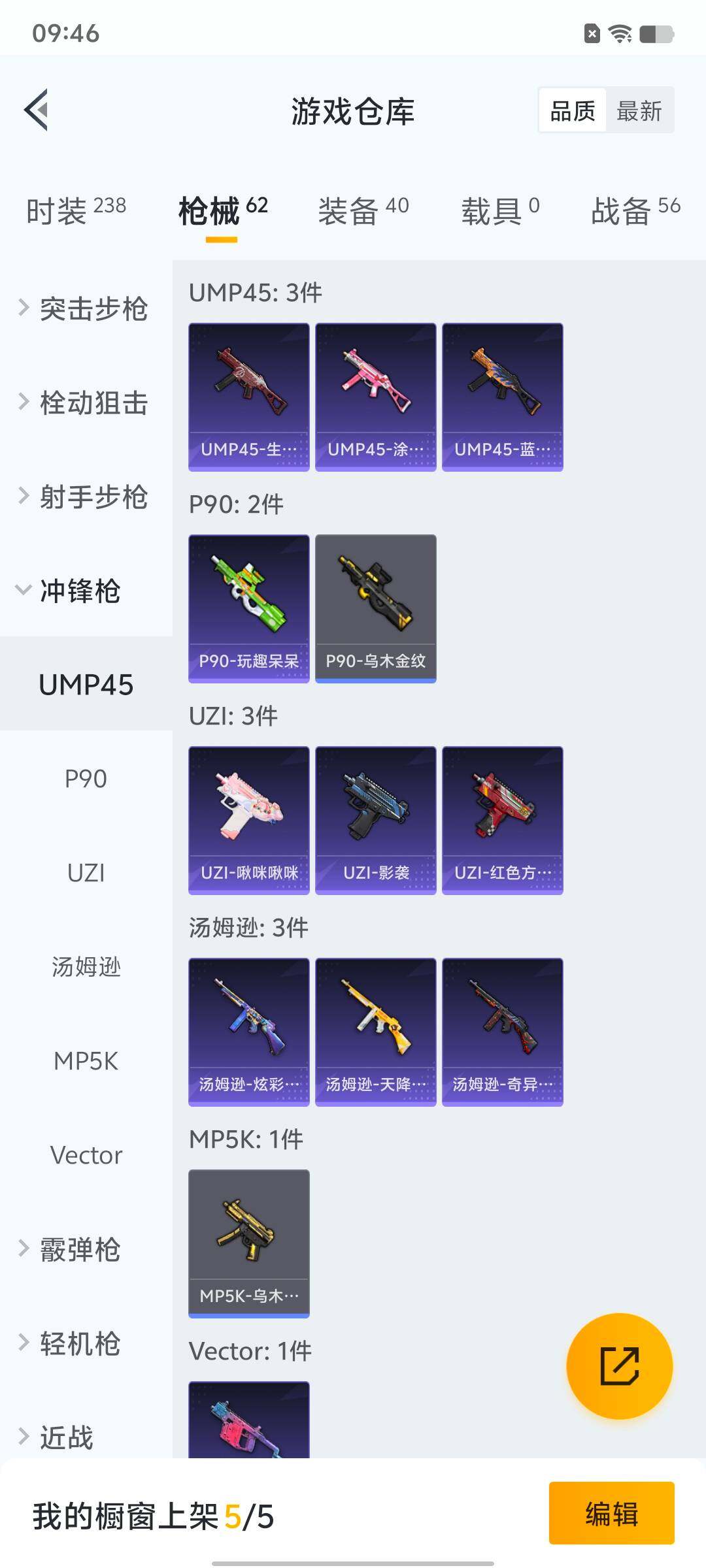This screenshot has width=706, height=1568.
Task: Select P90 in the side list
Action: [x=86, y=779]
